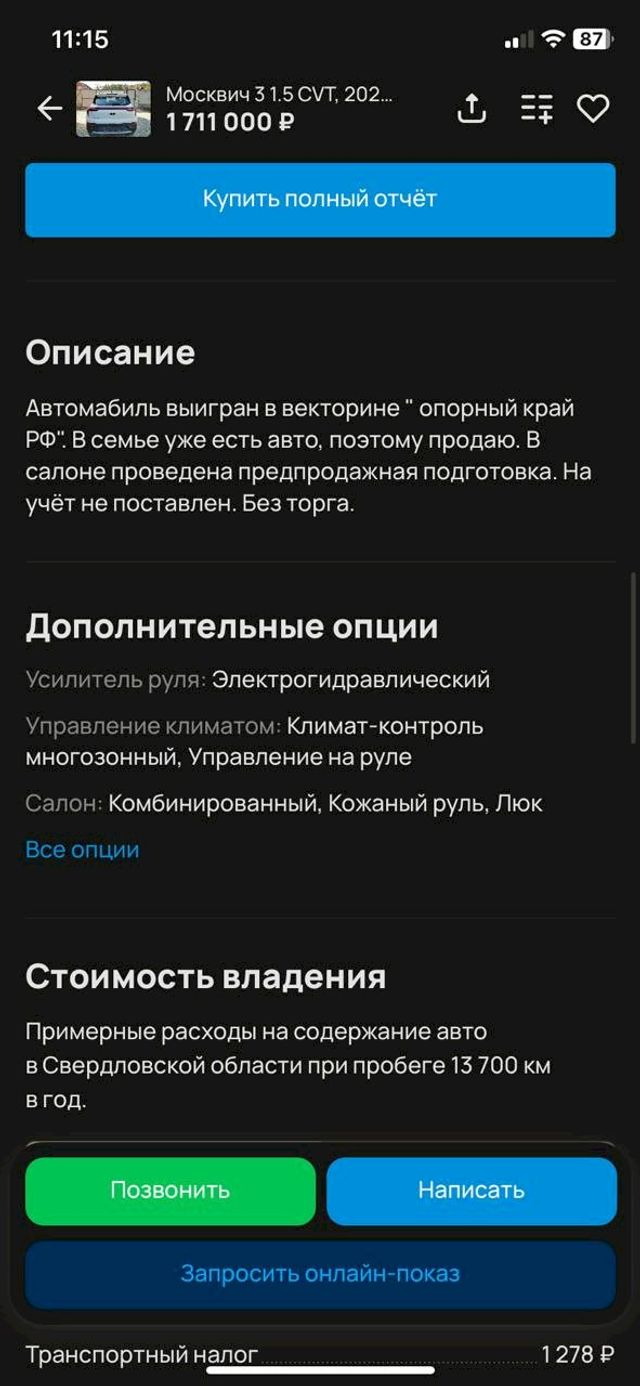Screen dimensions: 640x1386
Task: Share this Москвич 3 listing
Action: coord(471,109)
